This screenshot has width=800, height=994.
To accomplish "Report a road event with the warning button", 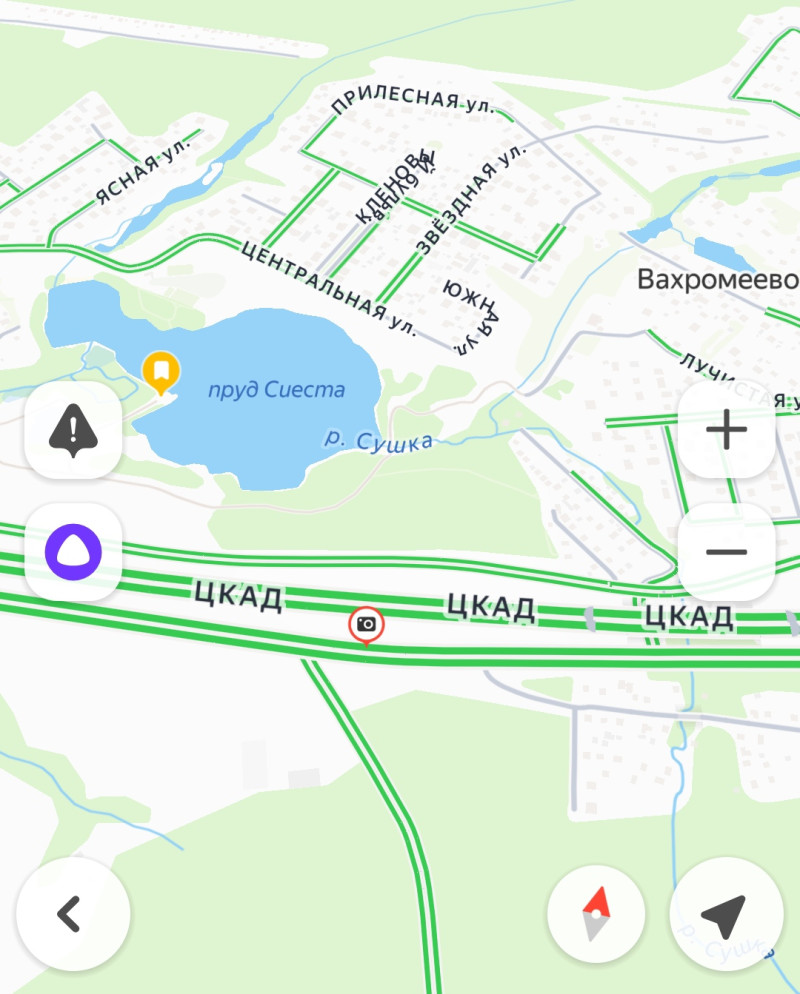I will (x=73, y=431).
